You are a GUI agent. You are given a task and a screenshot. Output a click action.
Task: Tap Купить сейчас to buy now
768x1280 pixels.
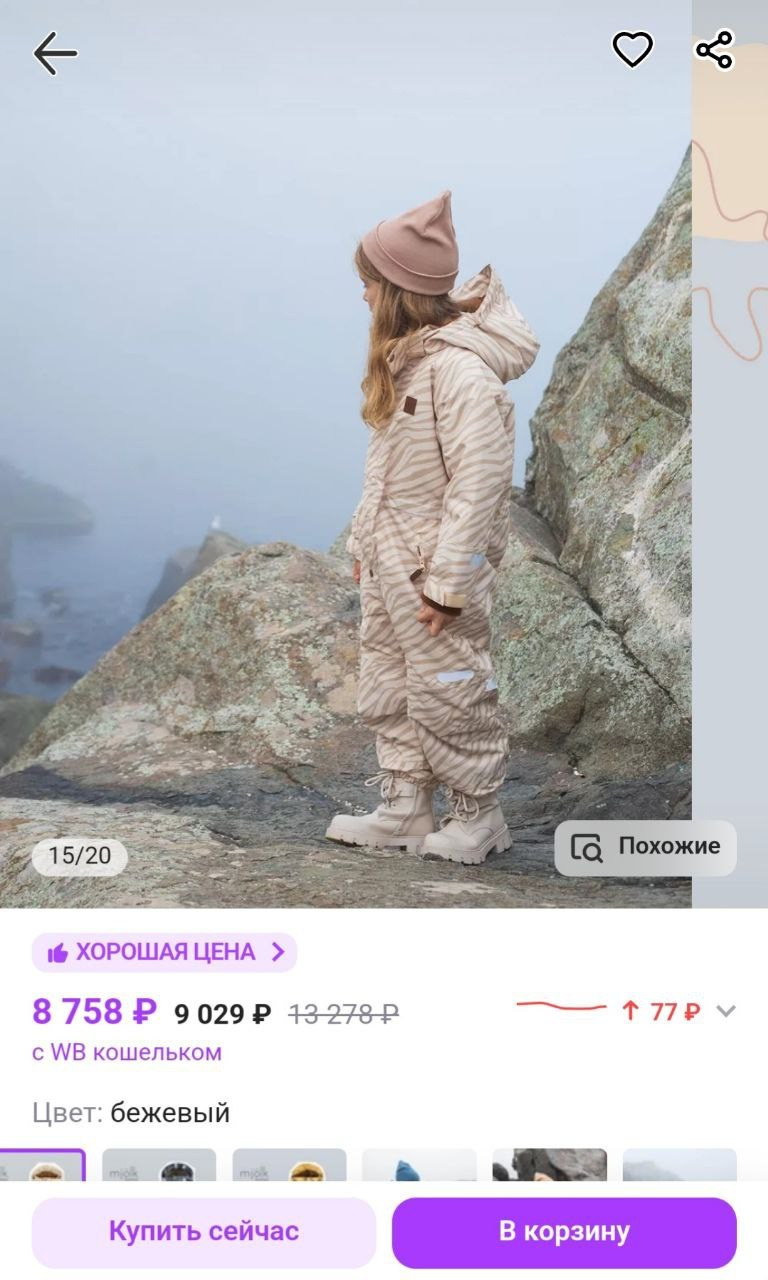pos(204,1232)
